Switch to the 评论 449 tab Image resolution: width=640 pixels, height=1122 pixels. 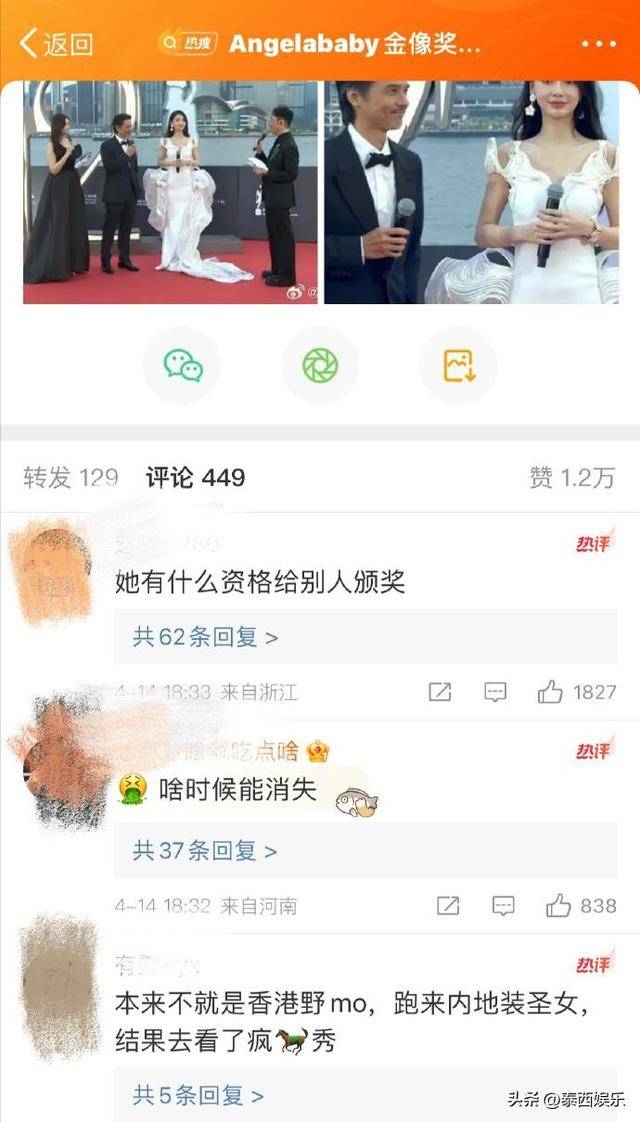(195, 477)
